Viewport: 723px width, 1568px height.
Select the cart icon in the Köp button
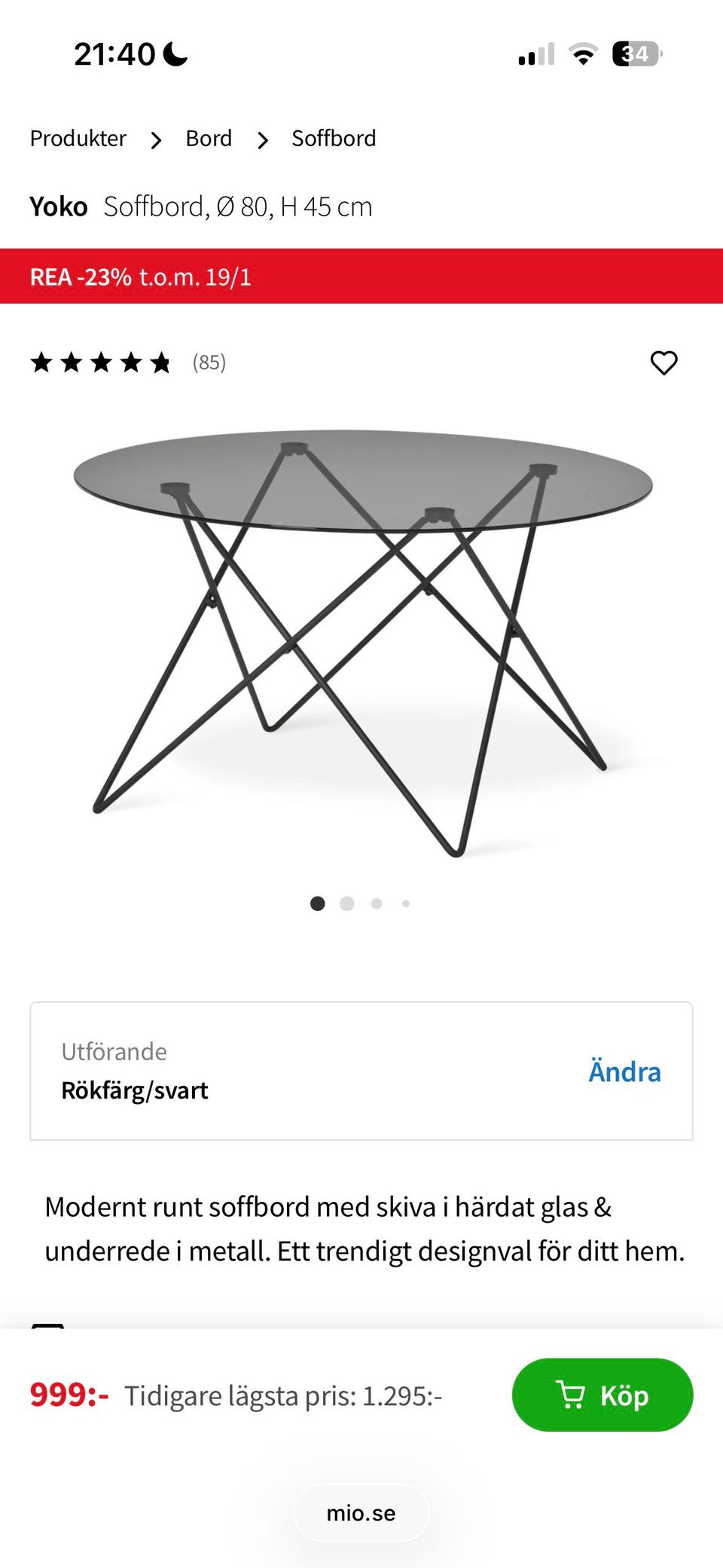pos(572,1395)
